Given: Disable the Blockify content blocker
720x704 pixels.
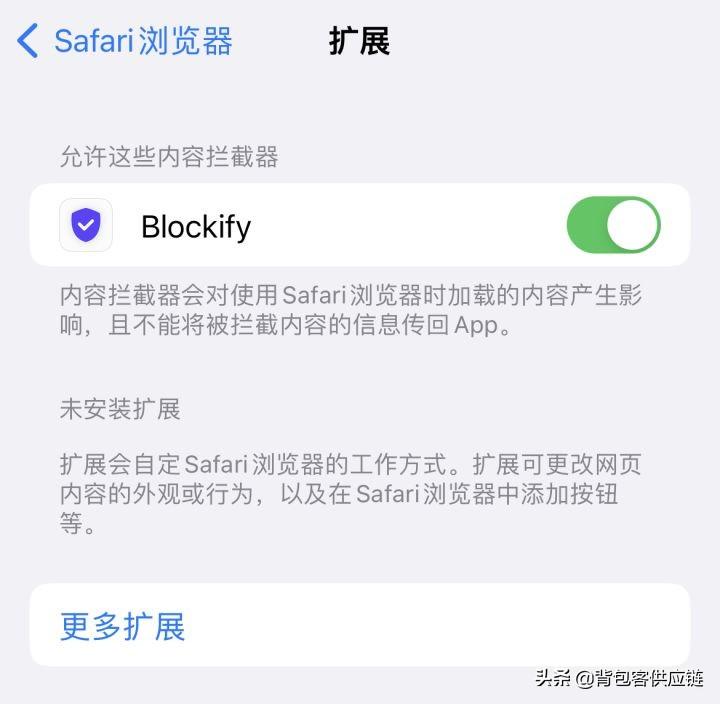Looking at the screenshot, I should [x=613, y=225].
